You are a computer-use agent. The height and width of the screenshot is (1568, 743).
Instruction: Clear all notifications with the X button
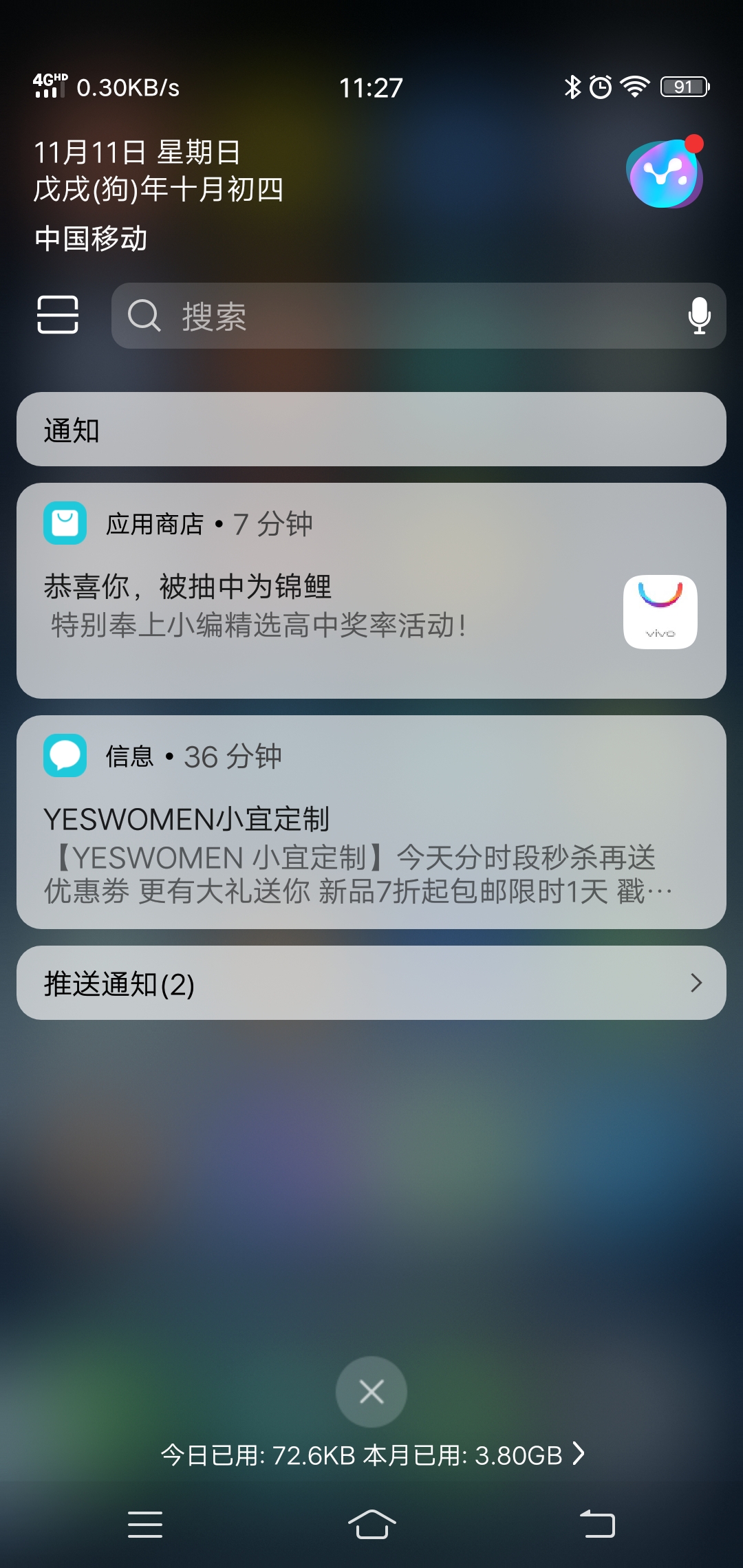click(371, 1392)
